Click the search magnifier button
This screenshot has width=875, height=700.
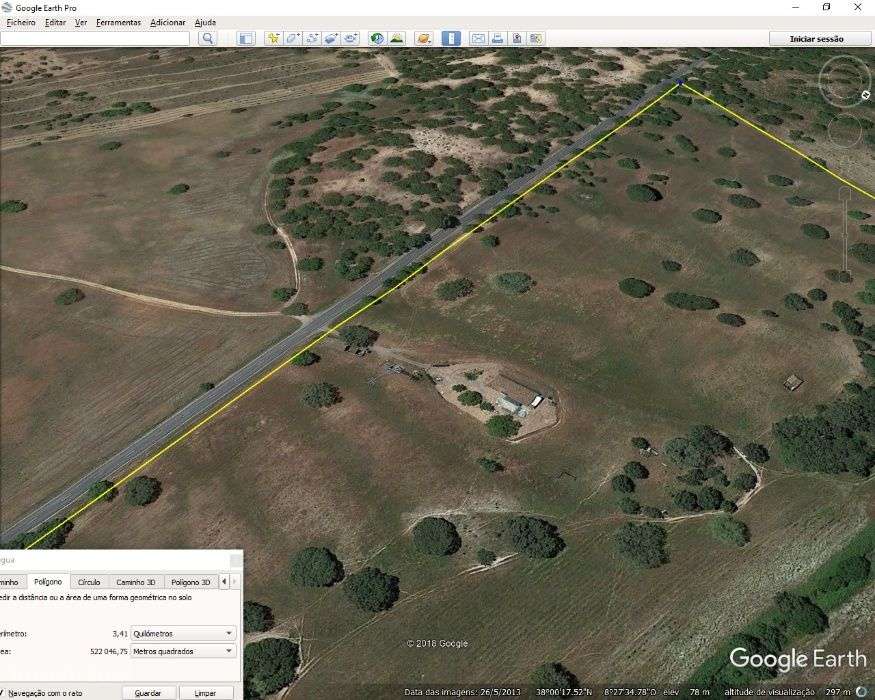coord(207,38)
